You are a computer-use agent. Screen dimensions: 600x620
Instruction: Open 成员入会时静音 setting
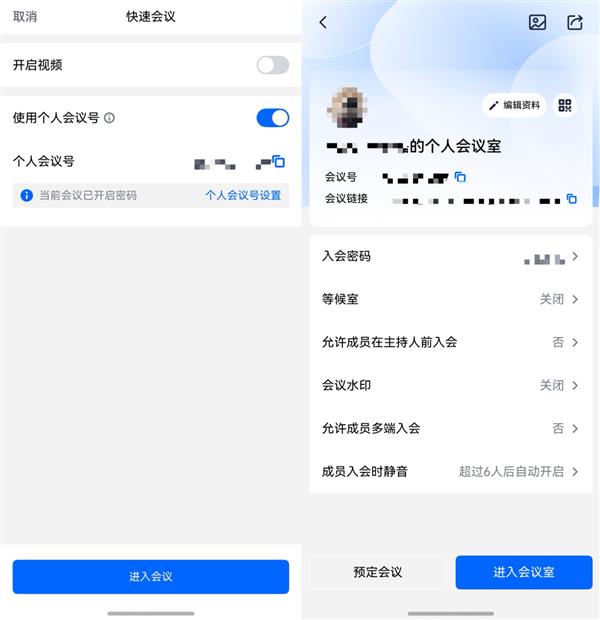(450, 471)
